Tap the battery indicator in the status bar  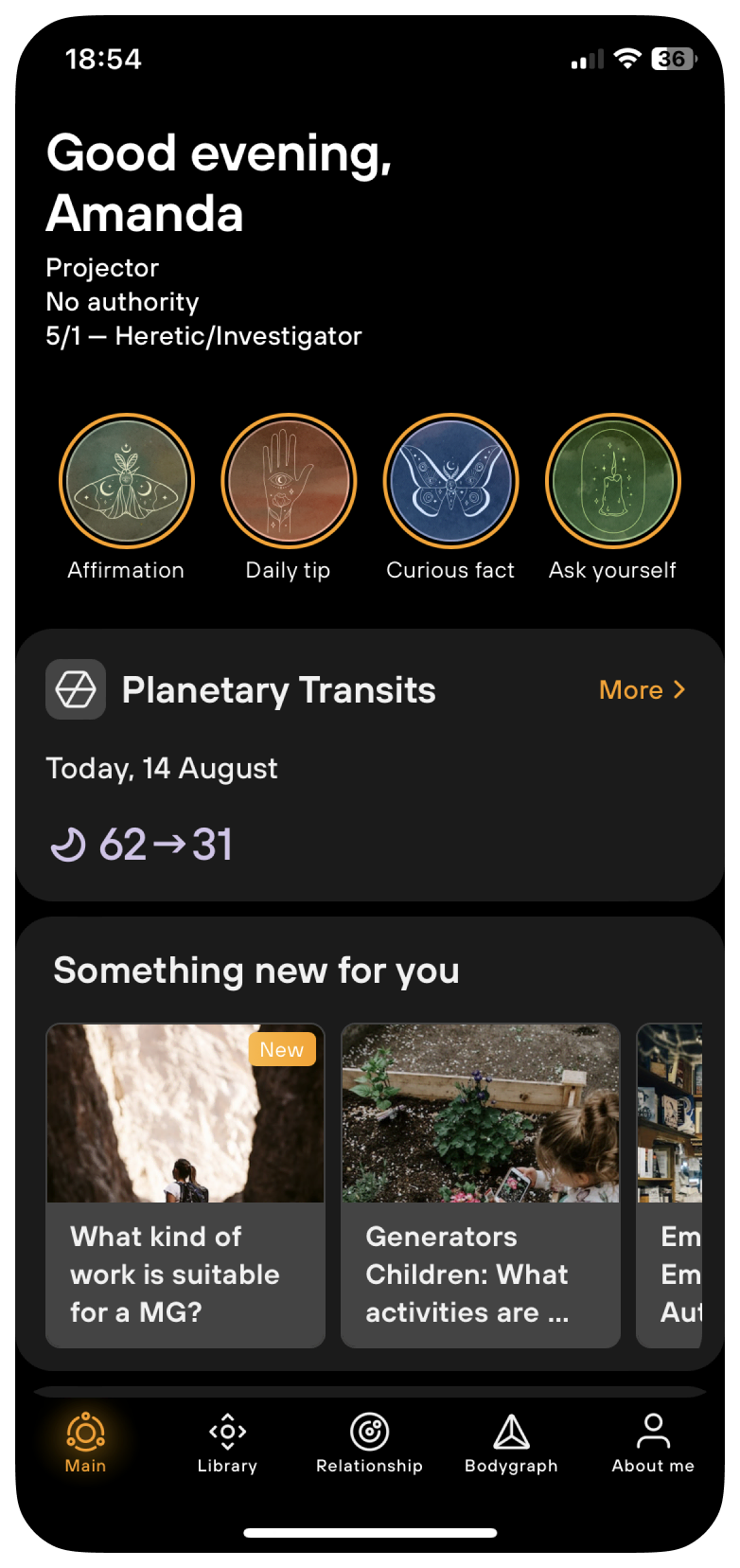click(672, 59)
